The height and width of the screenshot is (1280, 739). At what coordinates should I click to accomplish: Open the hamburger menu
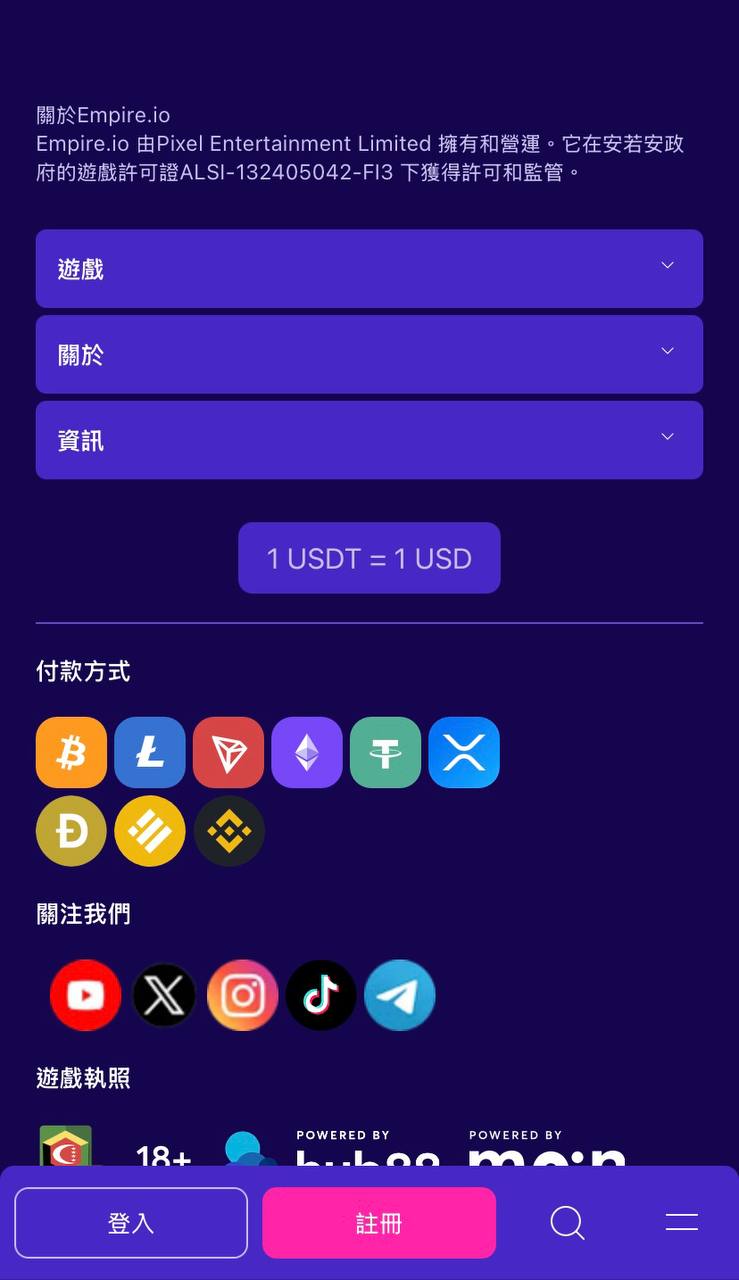(682, 1222)
